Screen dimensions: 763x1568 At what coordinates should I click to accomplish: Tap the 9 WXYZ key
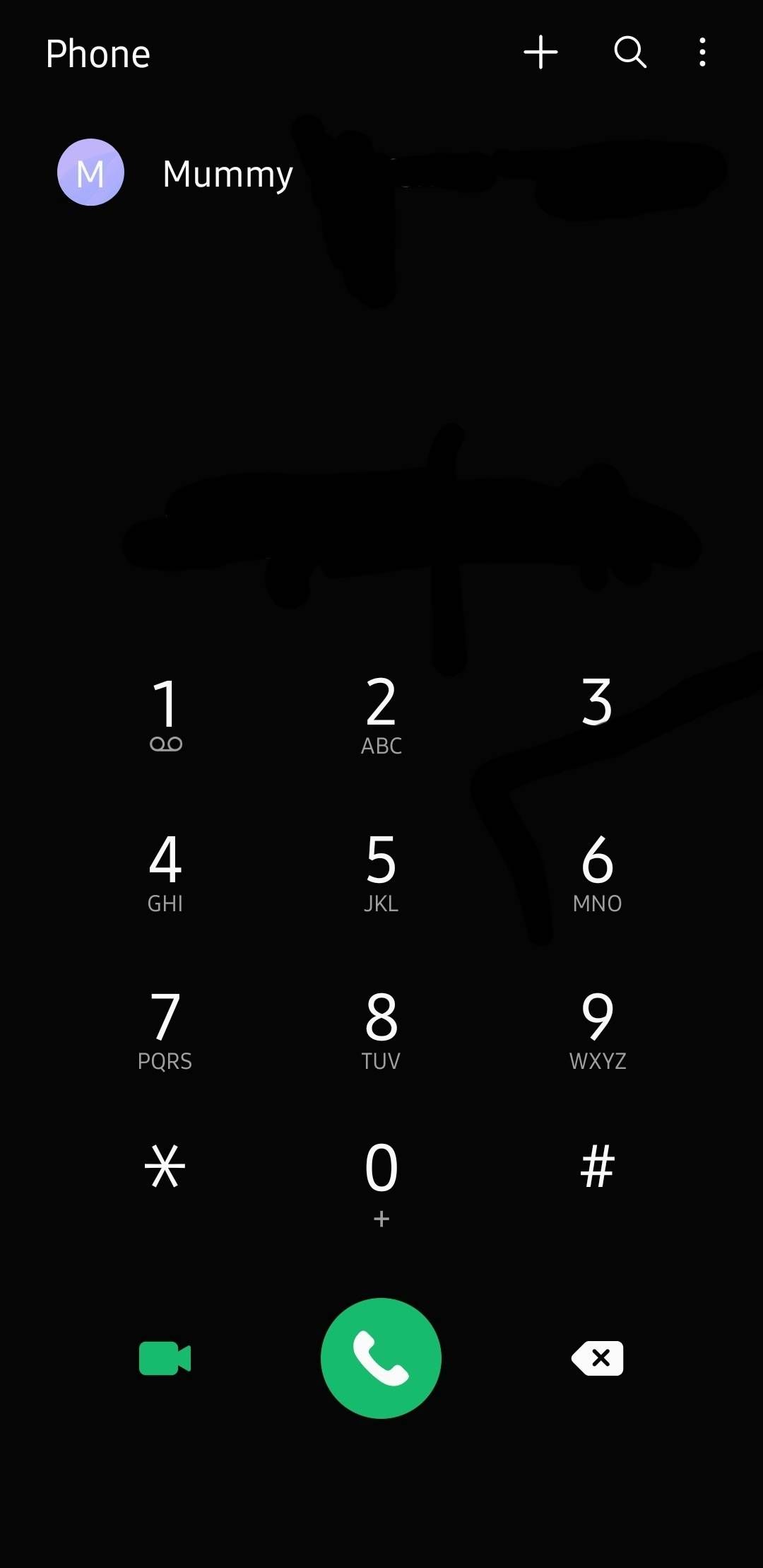click(598, 1029)
